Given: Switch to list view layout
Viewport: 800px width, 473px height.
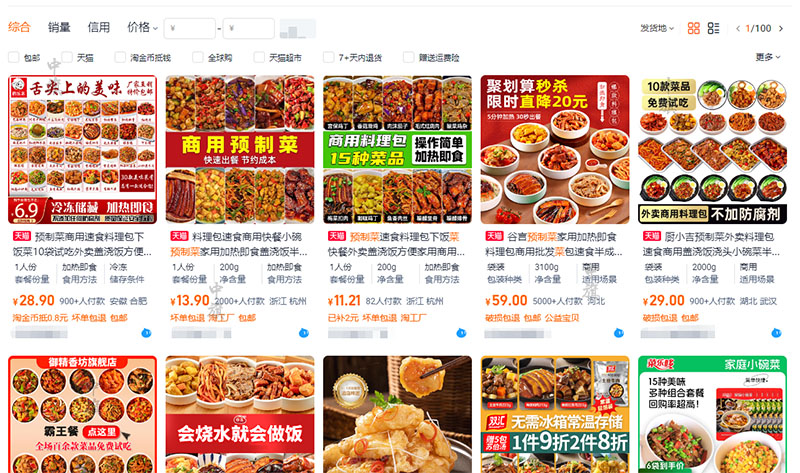Looking at the screenshot, I should (x=714, y=28).
